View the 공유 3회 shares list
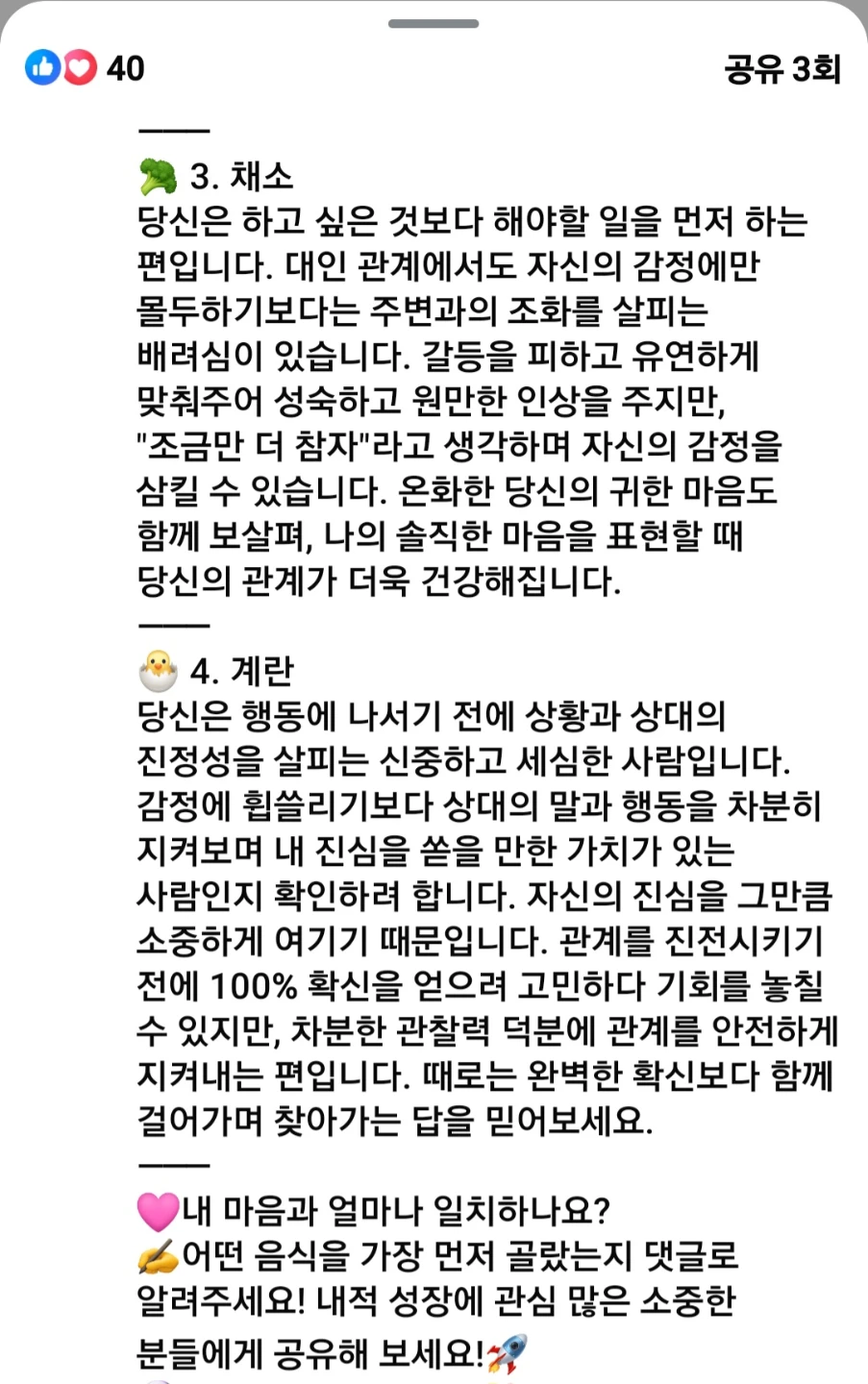Image resolution: width=868 pixels, height=1384 pixels. tap(782, 68)
